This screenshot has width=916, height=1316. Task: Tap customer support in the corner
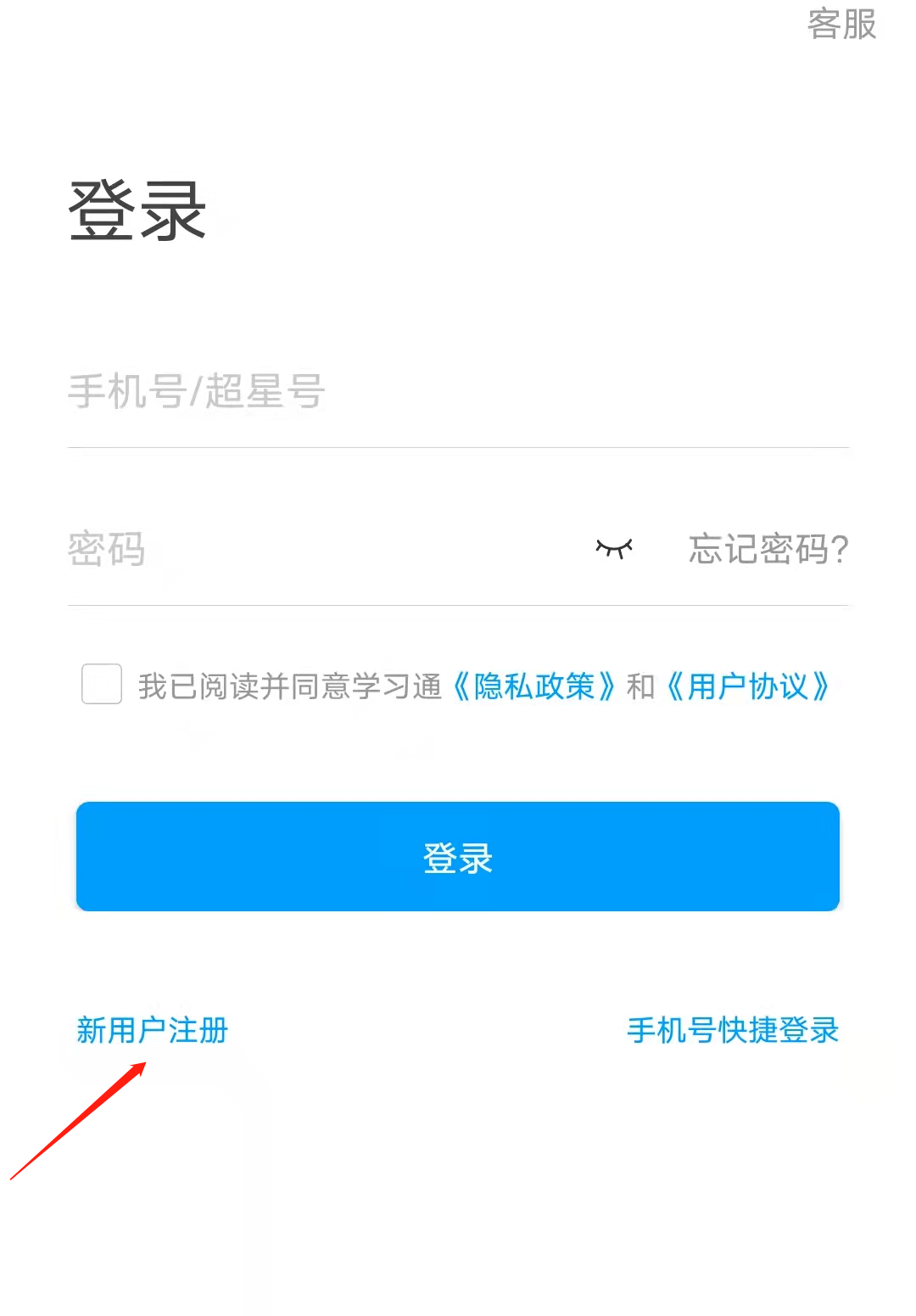[843, 26]
